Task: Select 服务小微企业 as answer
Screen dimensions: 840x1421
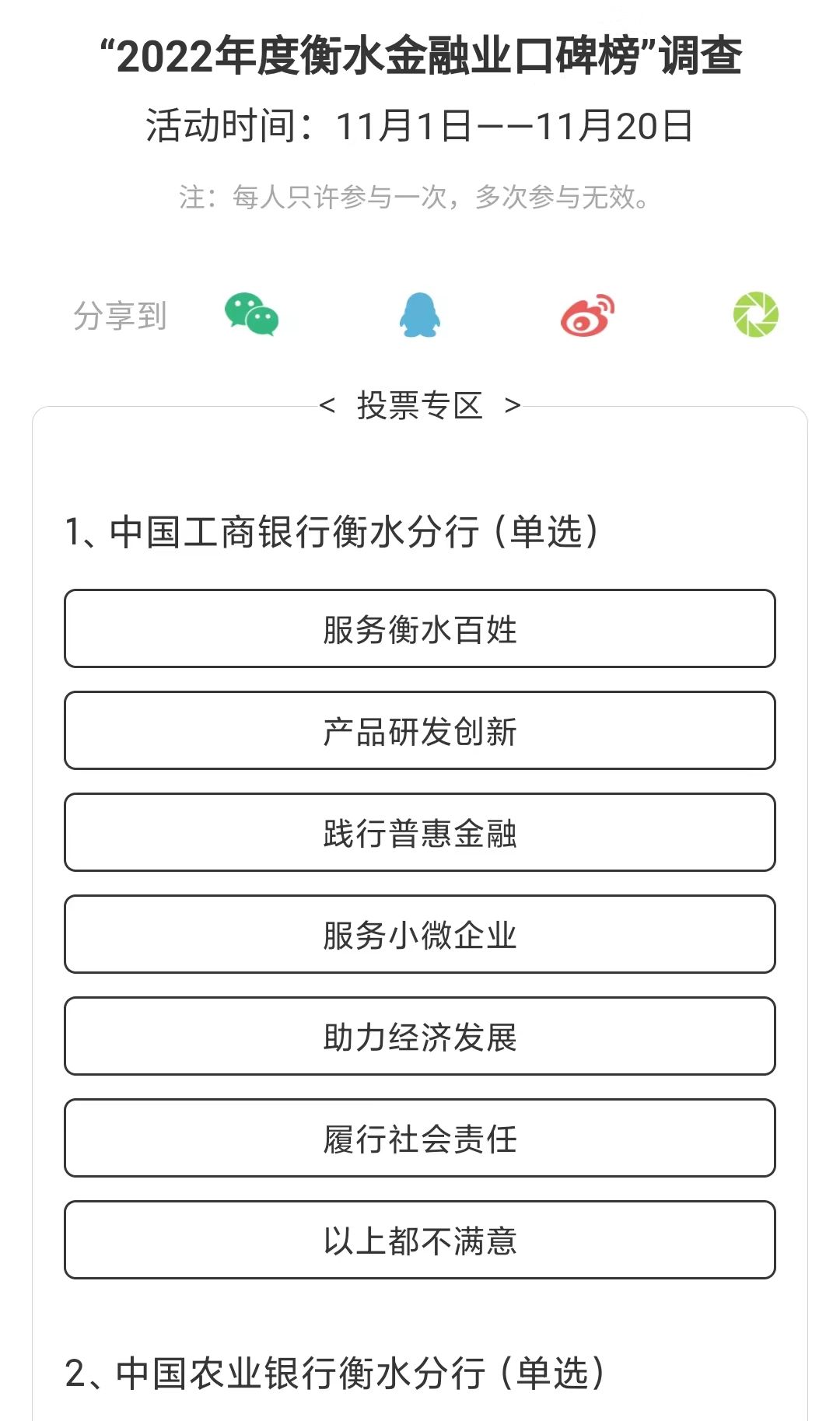Action: pos(420,935)
